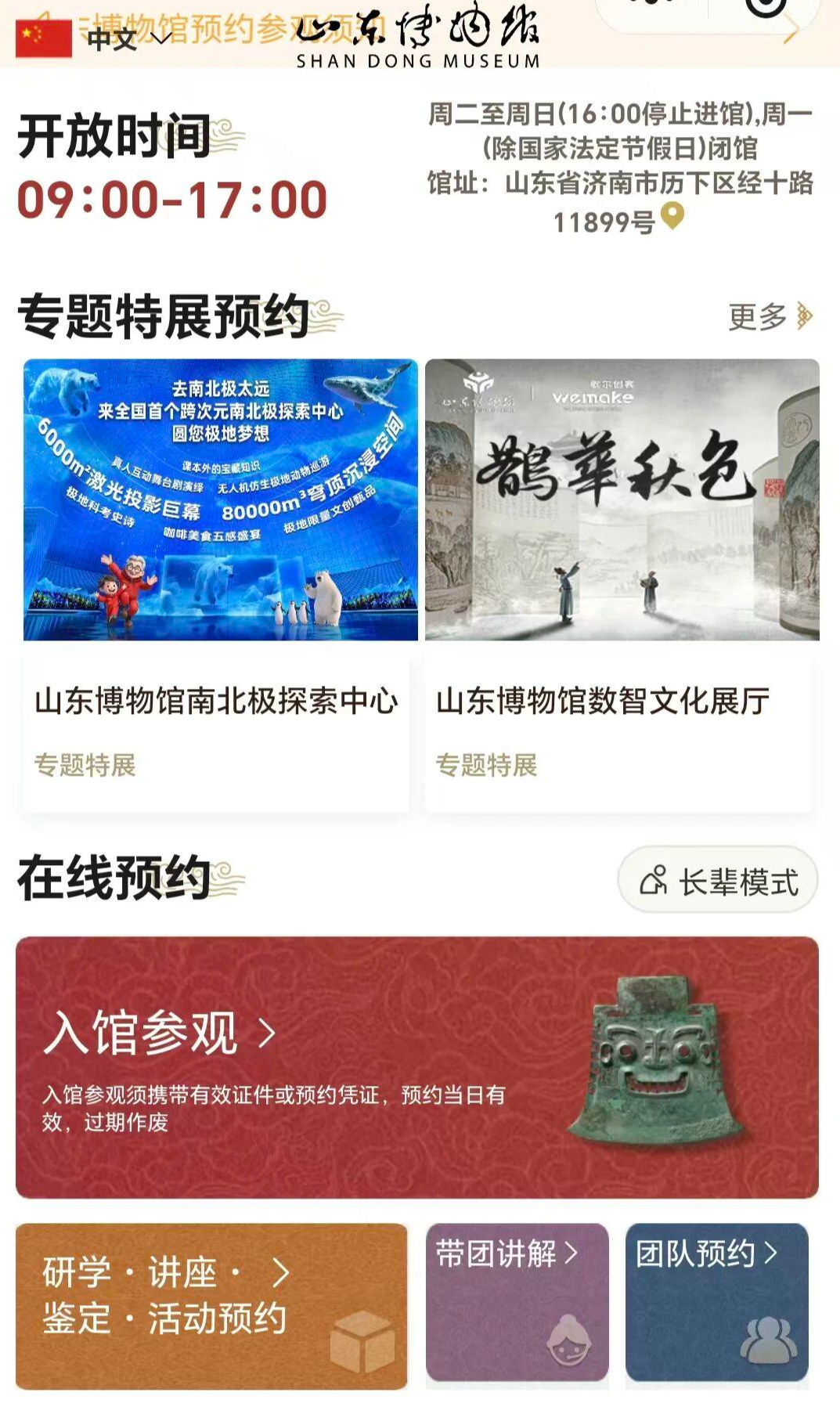
Task: Open 山东博物馆数智文化展厅 exhibition card
Action: pos(622,587)
